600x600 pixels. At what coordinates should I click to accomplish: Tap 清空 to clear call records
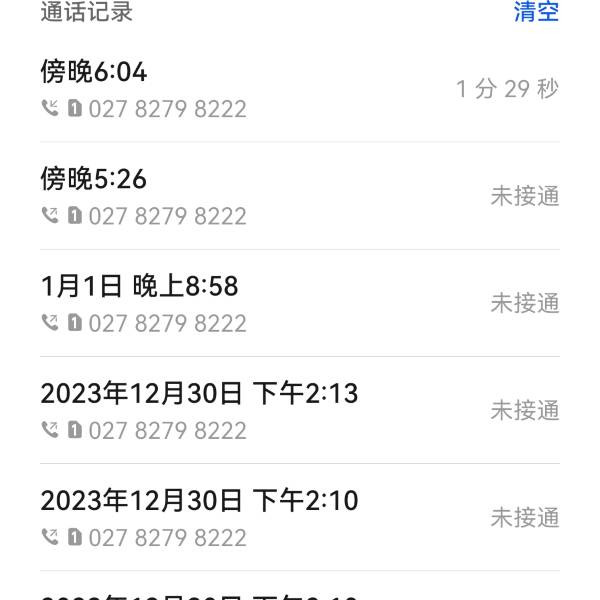click(536, 12)
